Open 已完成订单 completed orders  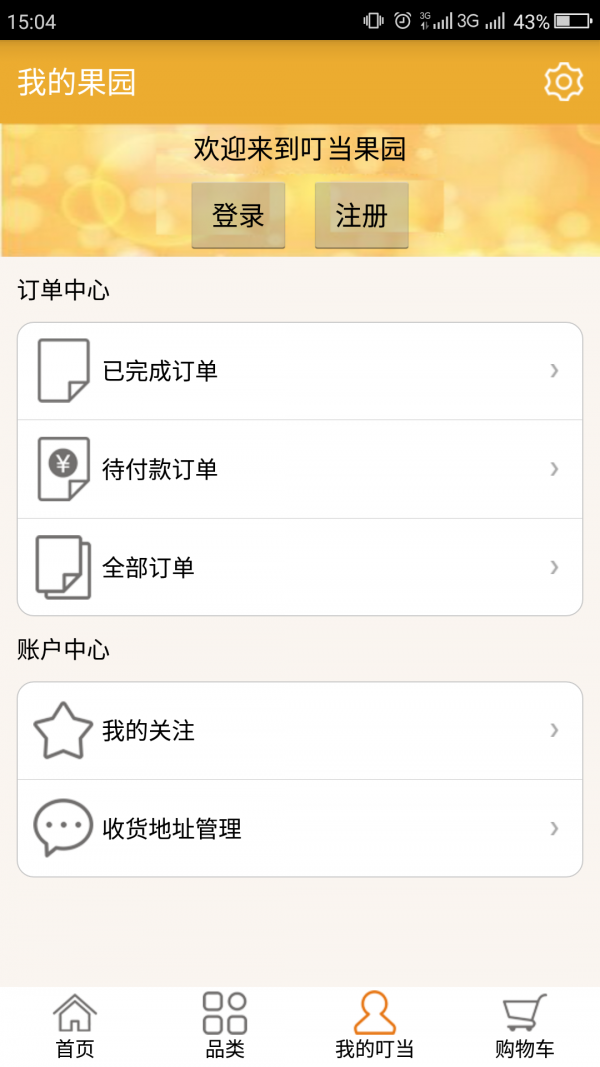click(x=300, y=371)
